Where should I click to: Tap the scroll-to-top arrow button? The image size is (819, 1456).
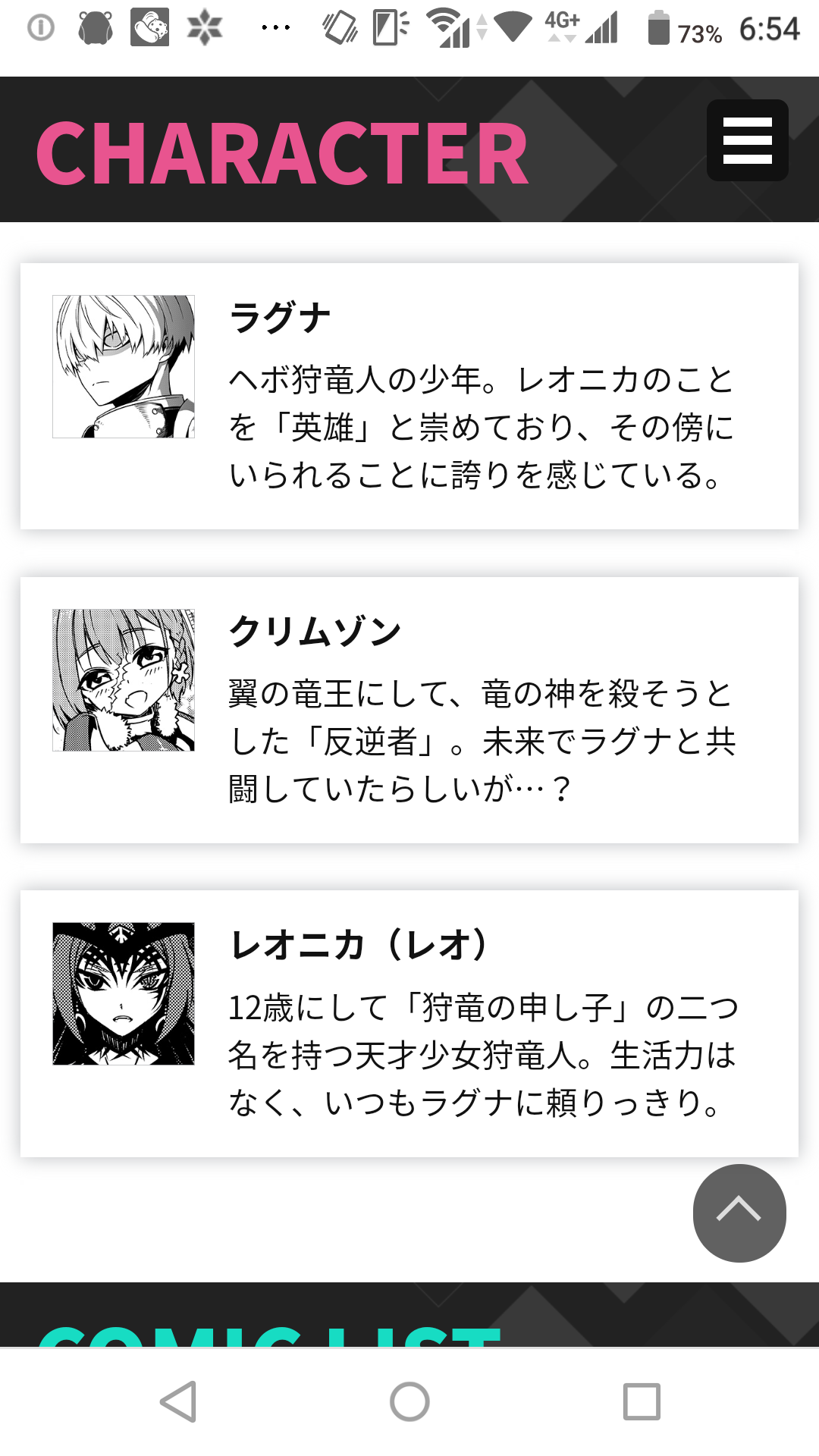[x=739, y=1213]
